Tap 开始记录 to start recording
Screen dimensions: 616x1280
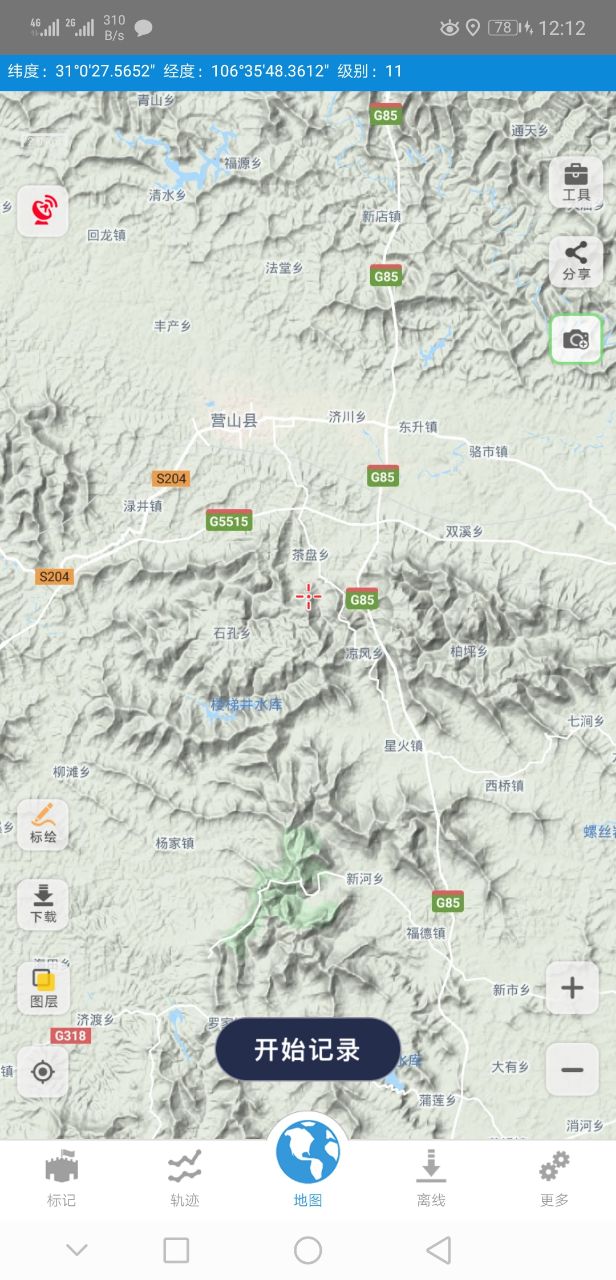point(308,1050)
